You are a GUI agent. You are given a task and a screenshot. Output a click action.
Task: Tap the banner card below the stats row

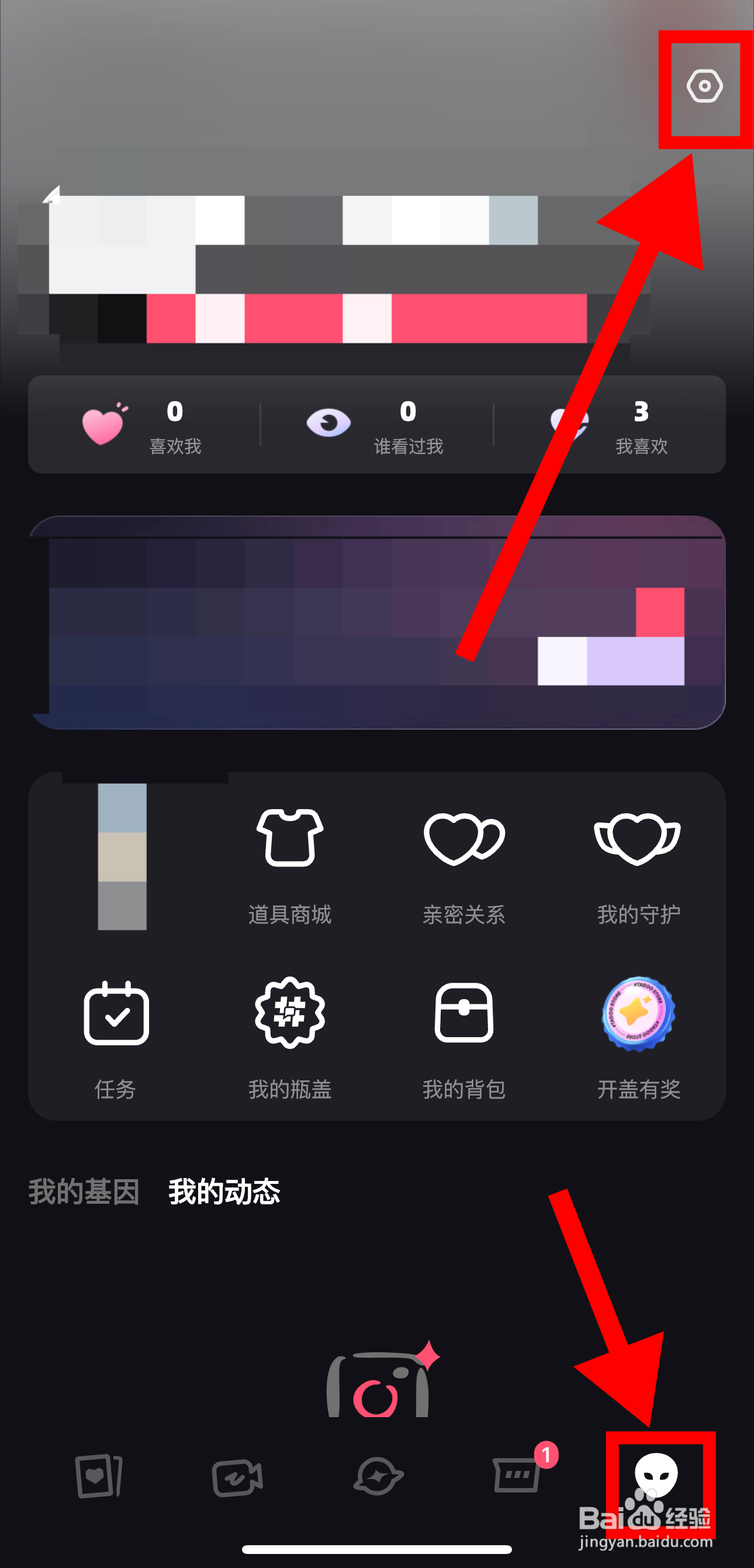[376, 627]
